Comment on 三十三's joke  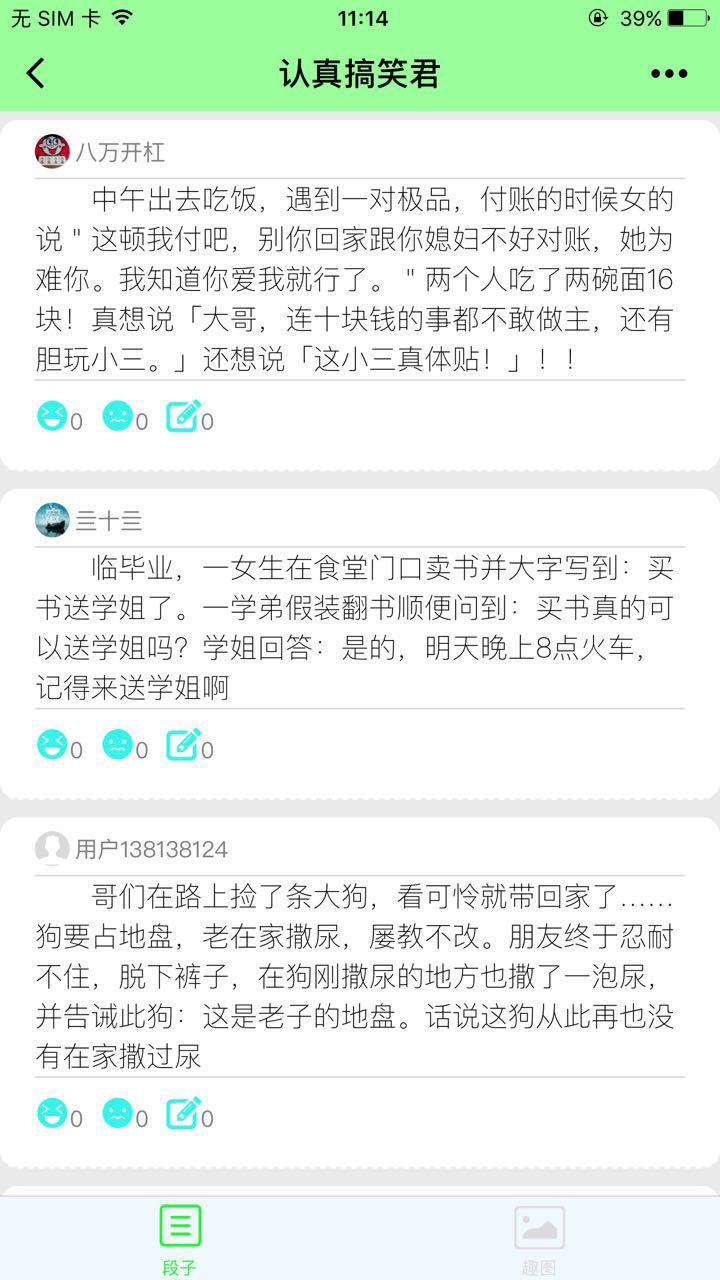[183, 745]
